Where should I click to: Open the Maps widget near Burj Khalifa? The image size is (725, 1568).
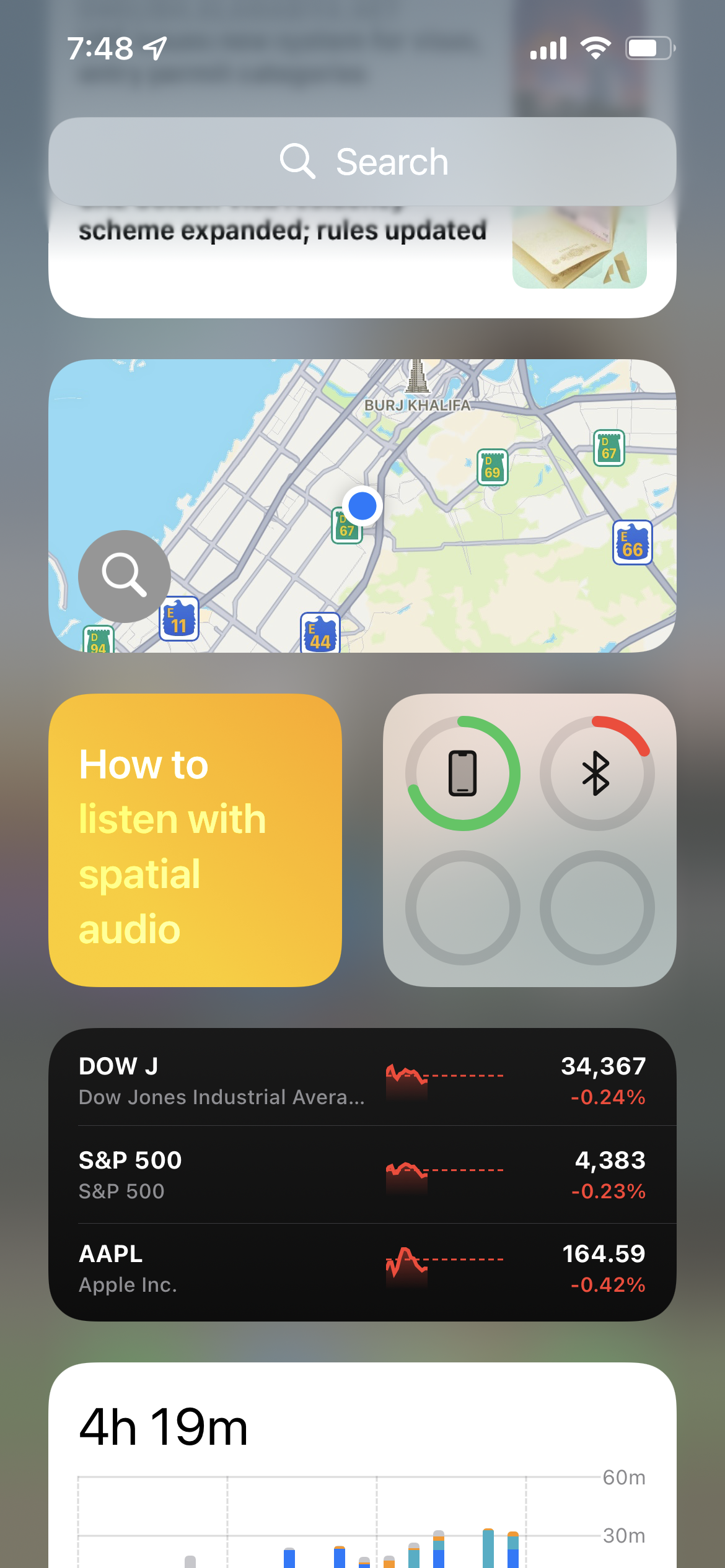pos(362,505)
